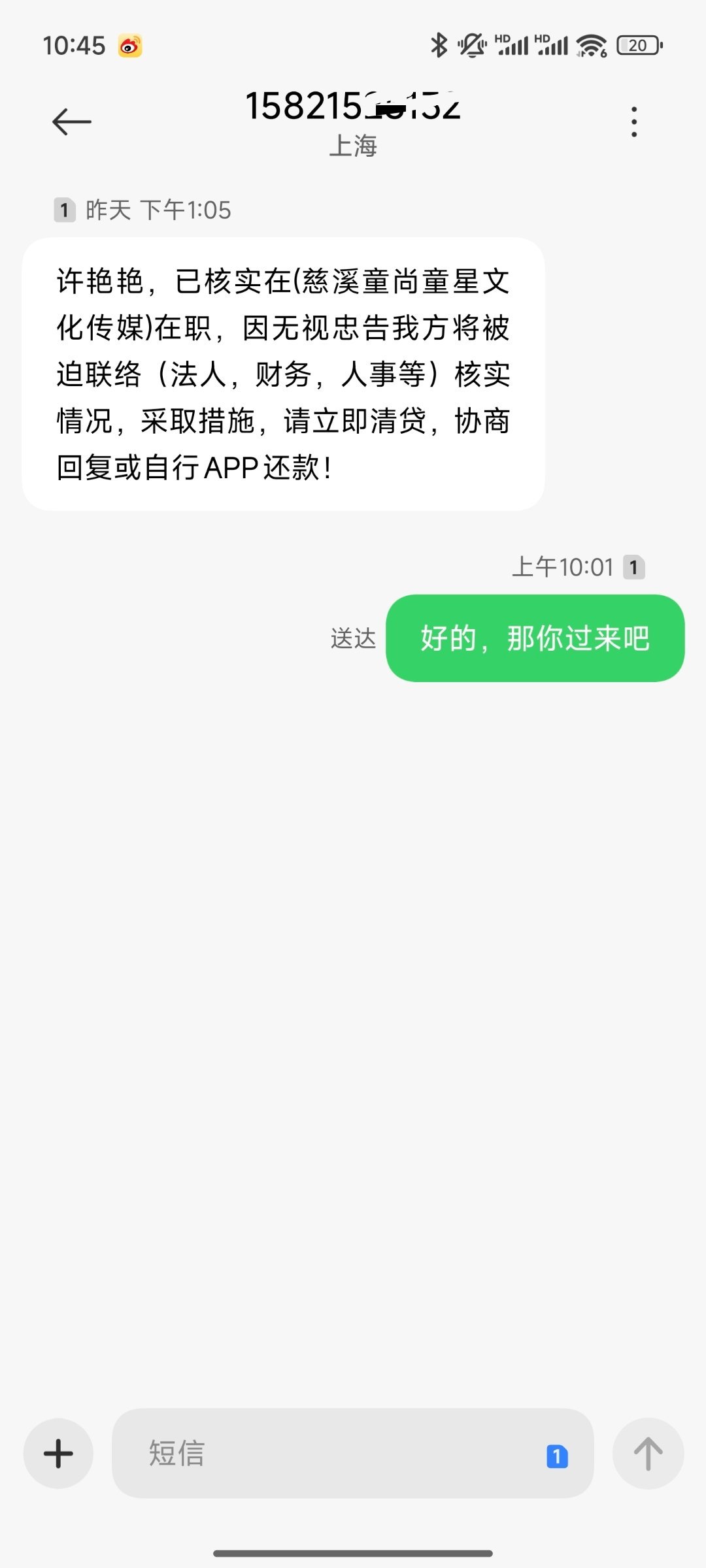Tap the back arrow to exit conversation
Viewport: 706px width, 1568px height.
[72, 121]
